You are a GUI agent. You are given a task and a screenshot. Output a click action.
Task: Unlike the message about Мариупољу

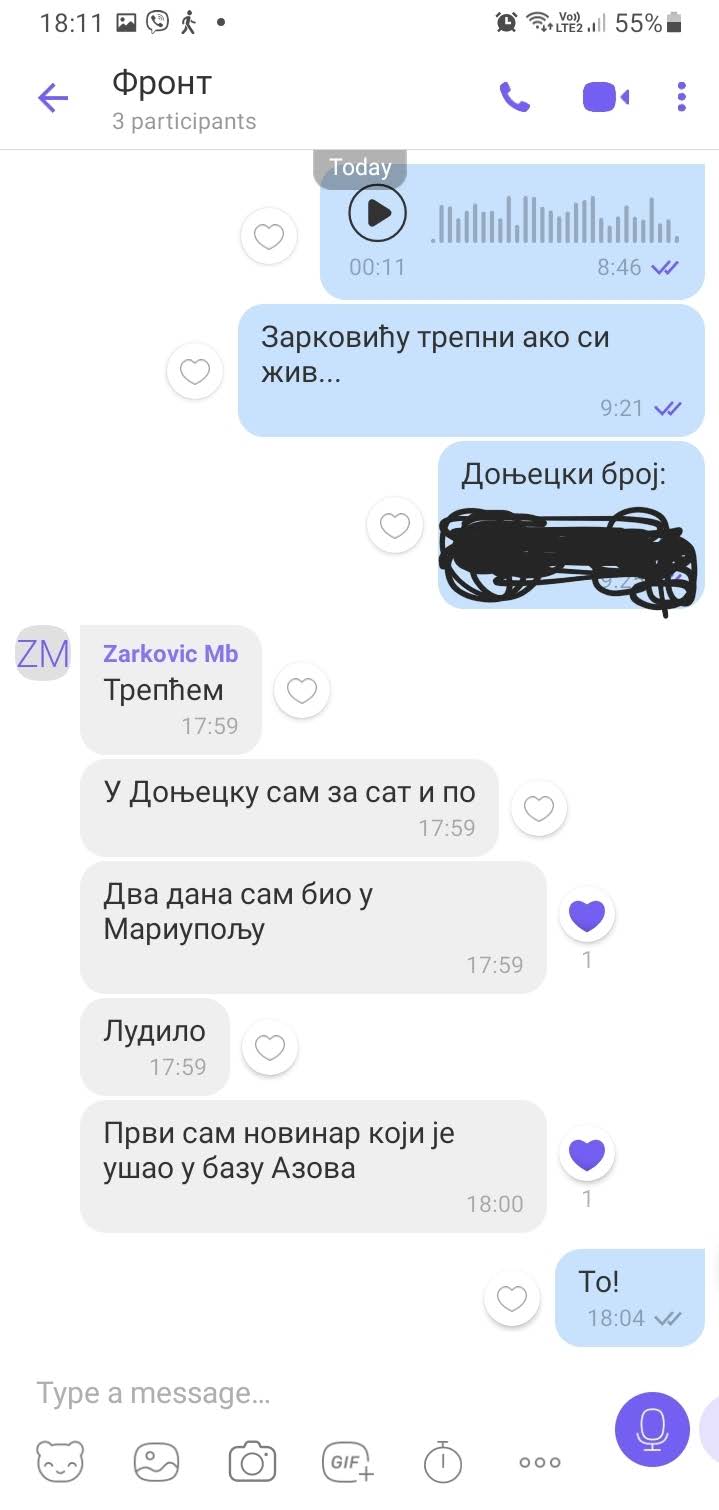[x=586, y=915]
